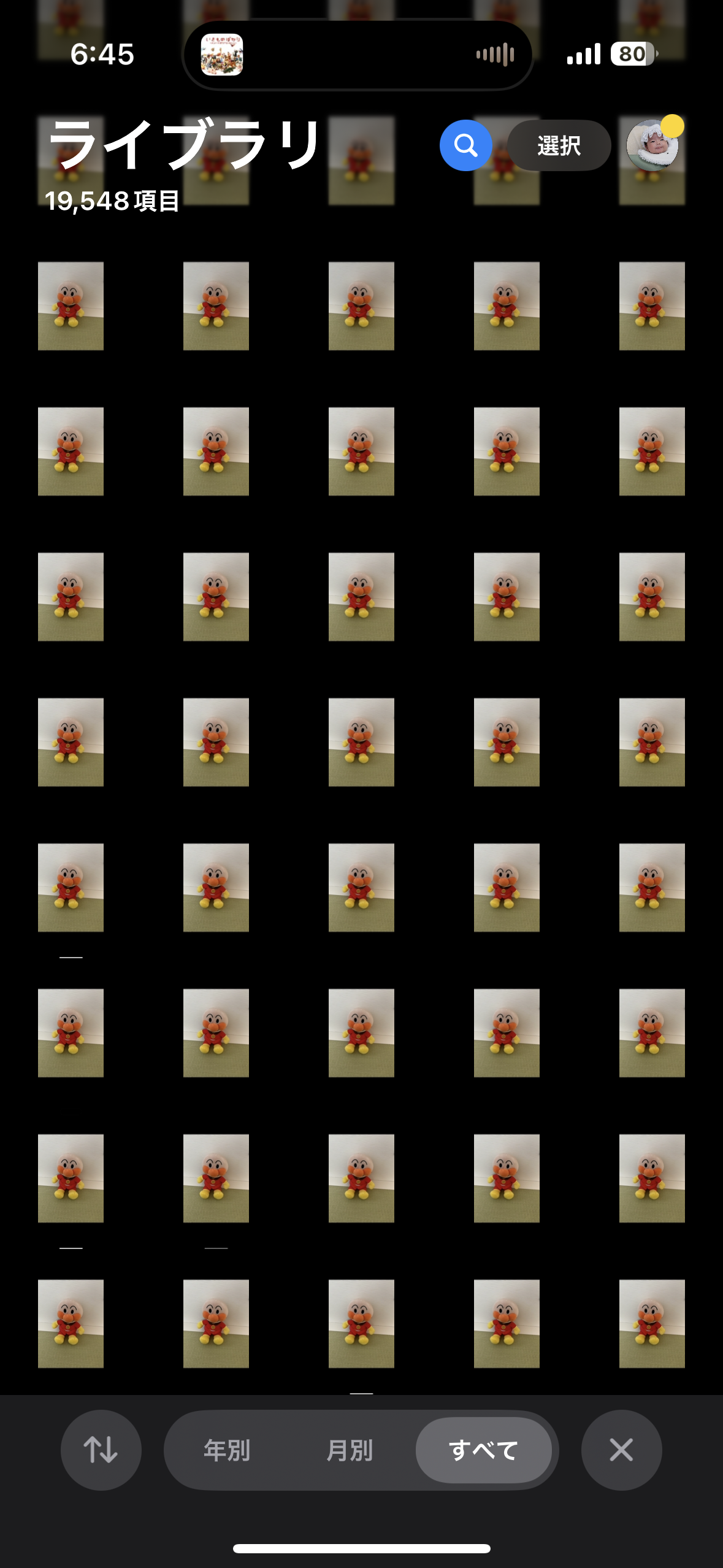Open the sort order arrows button
The width and height of the screenshot is (723, 1568).
101,1450
